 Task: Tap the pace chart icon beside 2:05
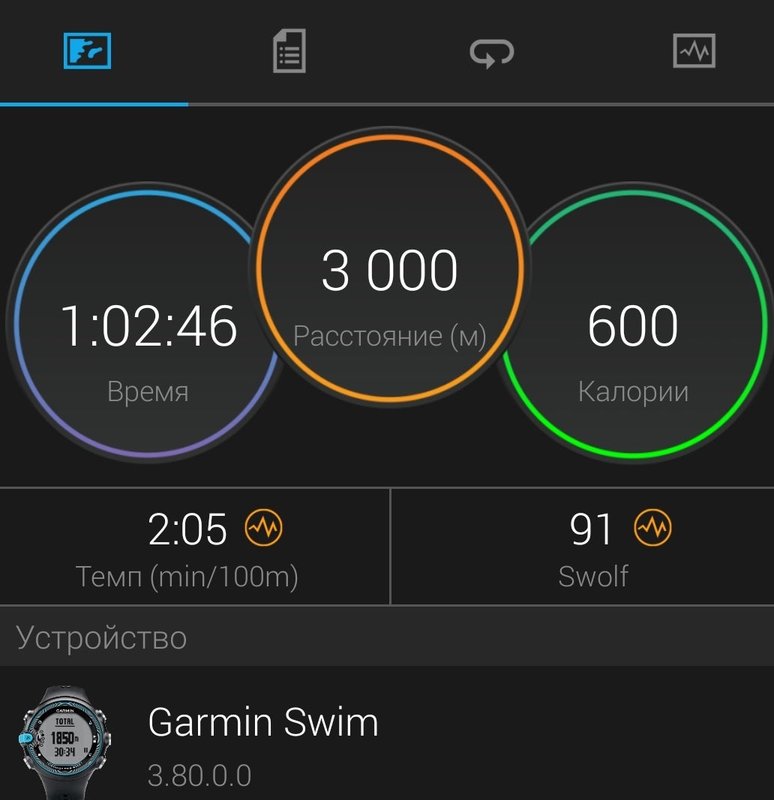(264, 527)
